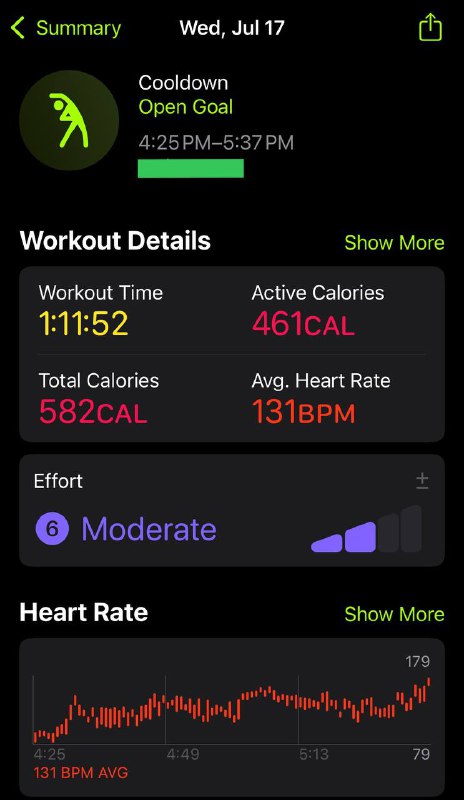Share this workout

(430, 27)
